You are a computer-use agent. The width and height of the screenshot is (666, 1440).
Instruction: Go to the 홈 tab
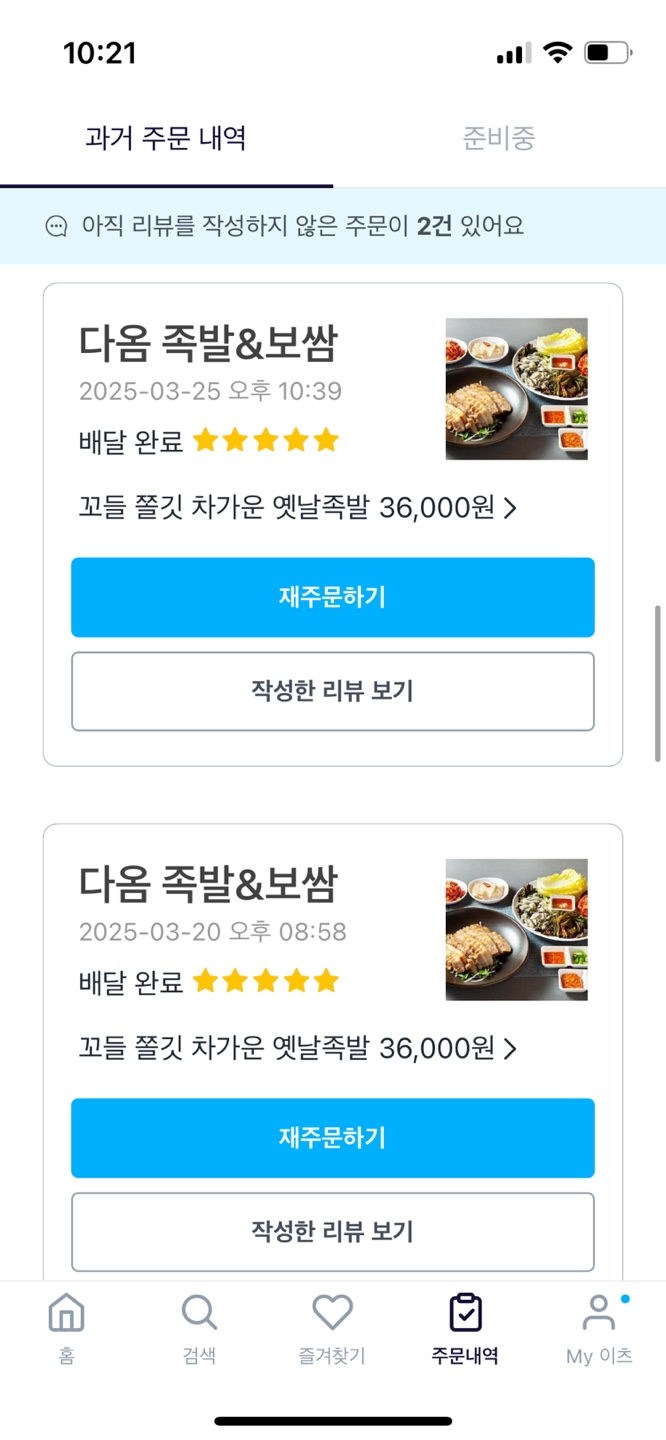[x=66, y=1328]
